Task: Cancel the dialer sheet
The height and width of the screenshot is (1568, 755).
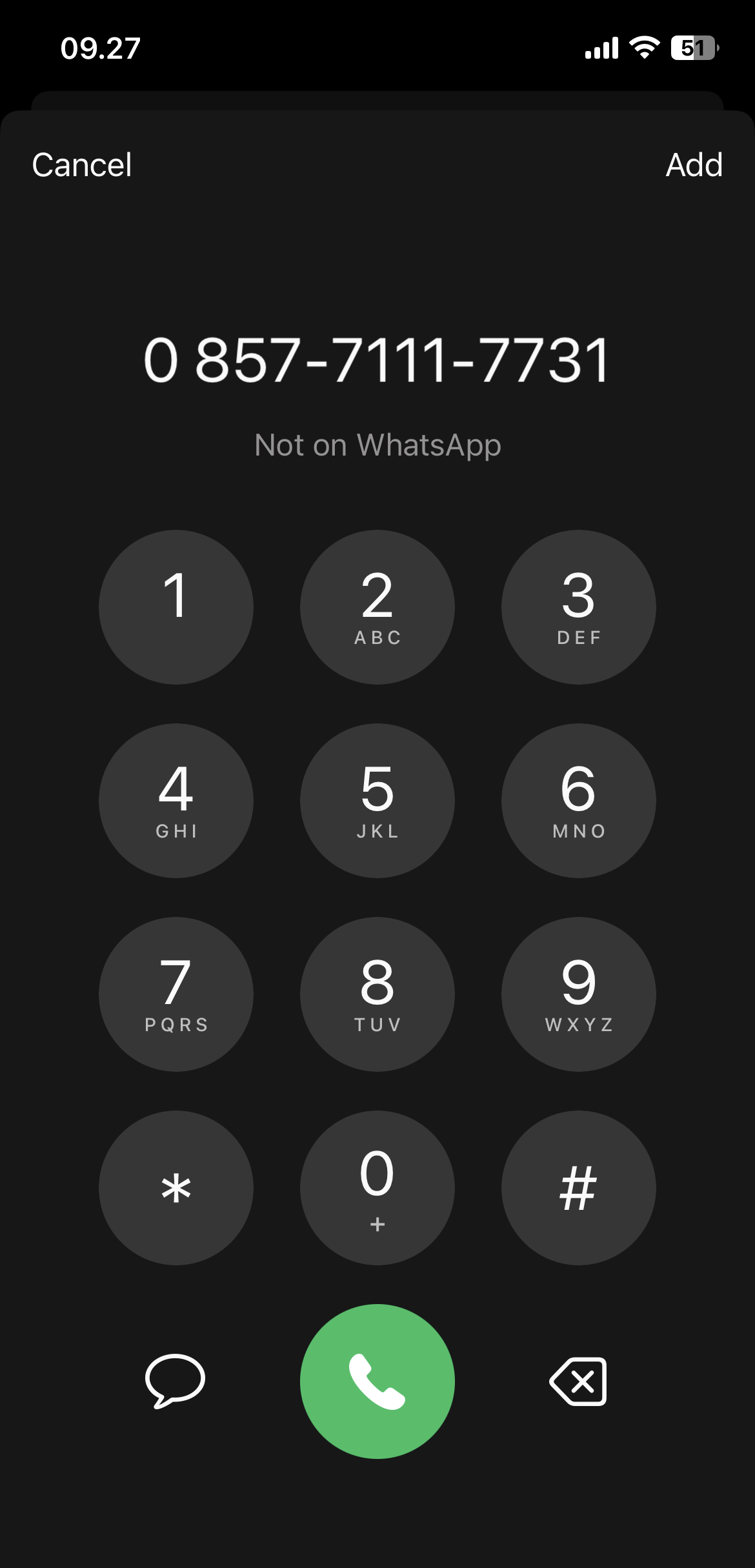Action: [x=82, y=165]
